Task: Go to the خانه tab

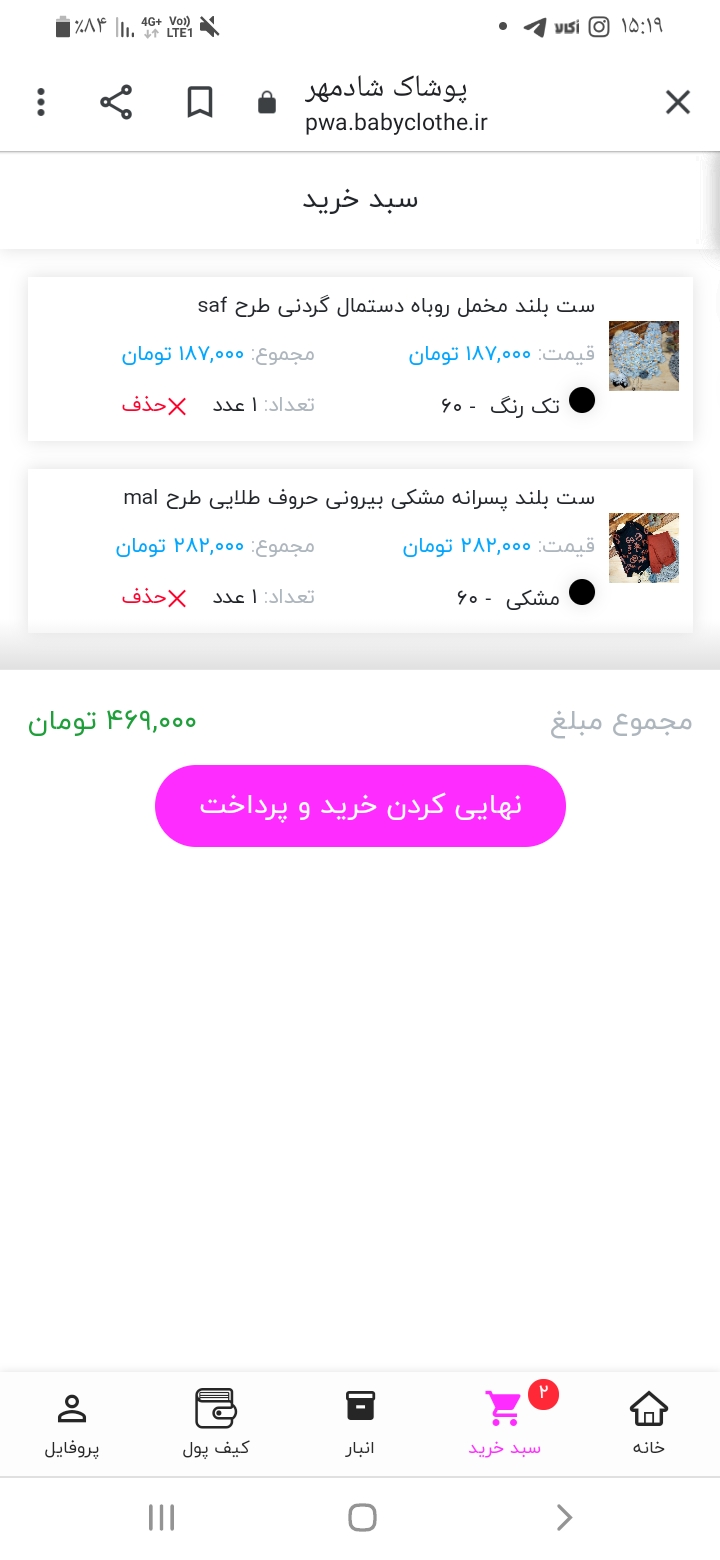Action: click(x=648, y=1422)
